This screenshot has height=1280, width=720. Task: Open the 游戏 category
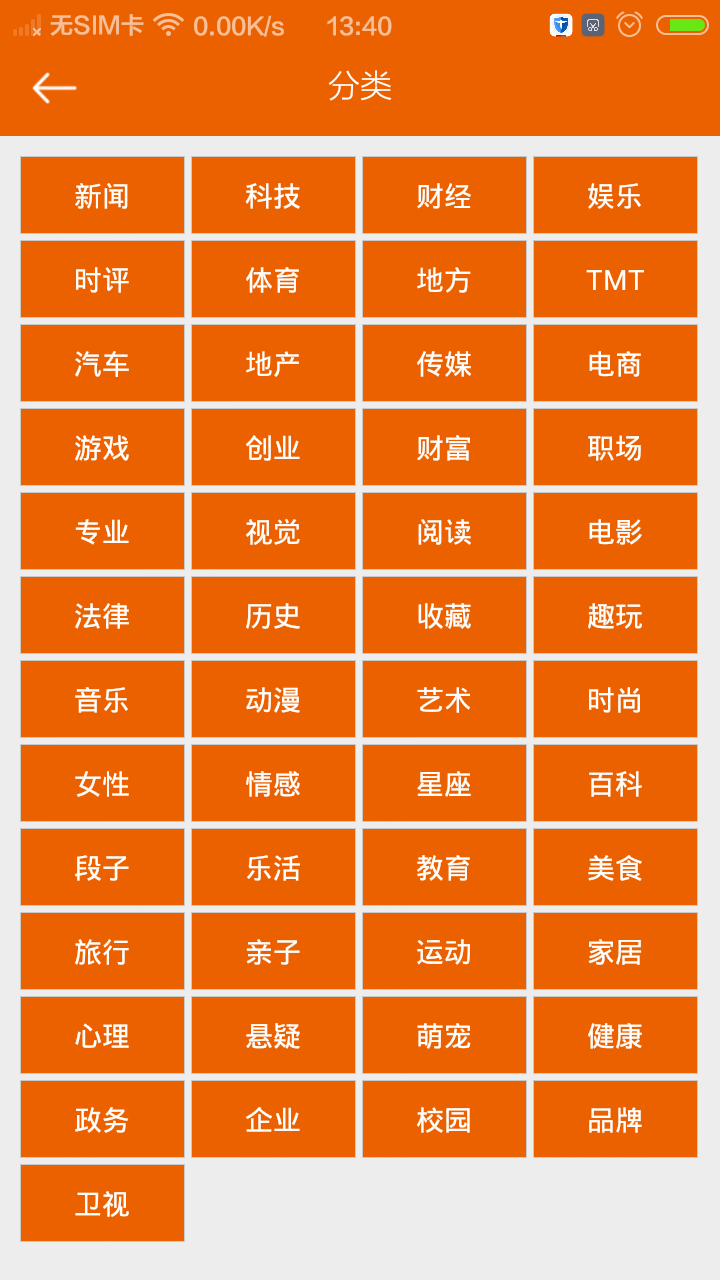tap(101, 447)
